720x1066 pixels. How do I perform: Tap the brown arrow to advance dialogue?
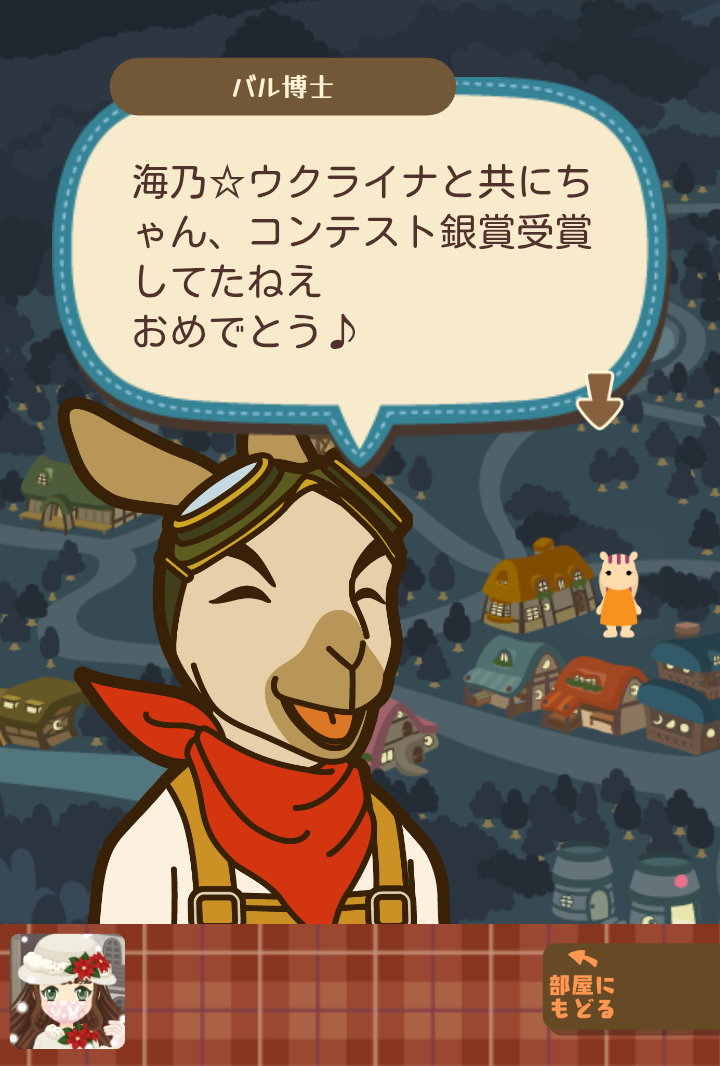point(600,400)
